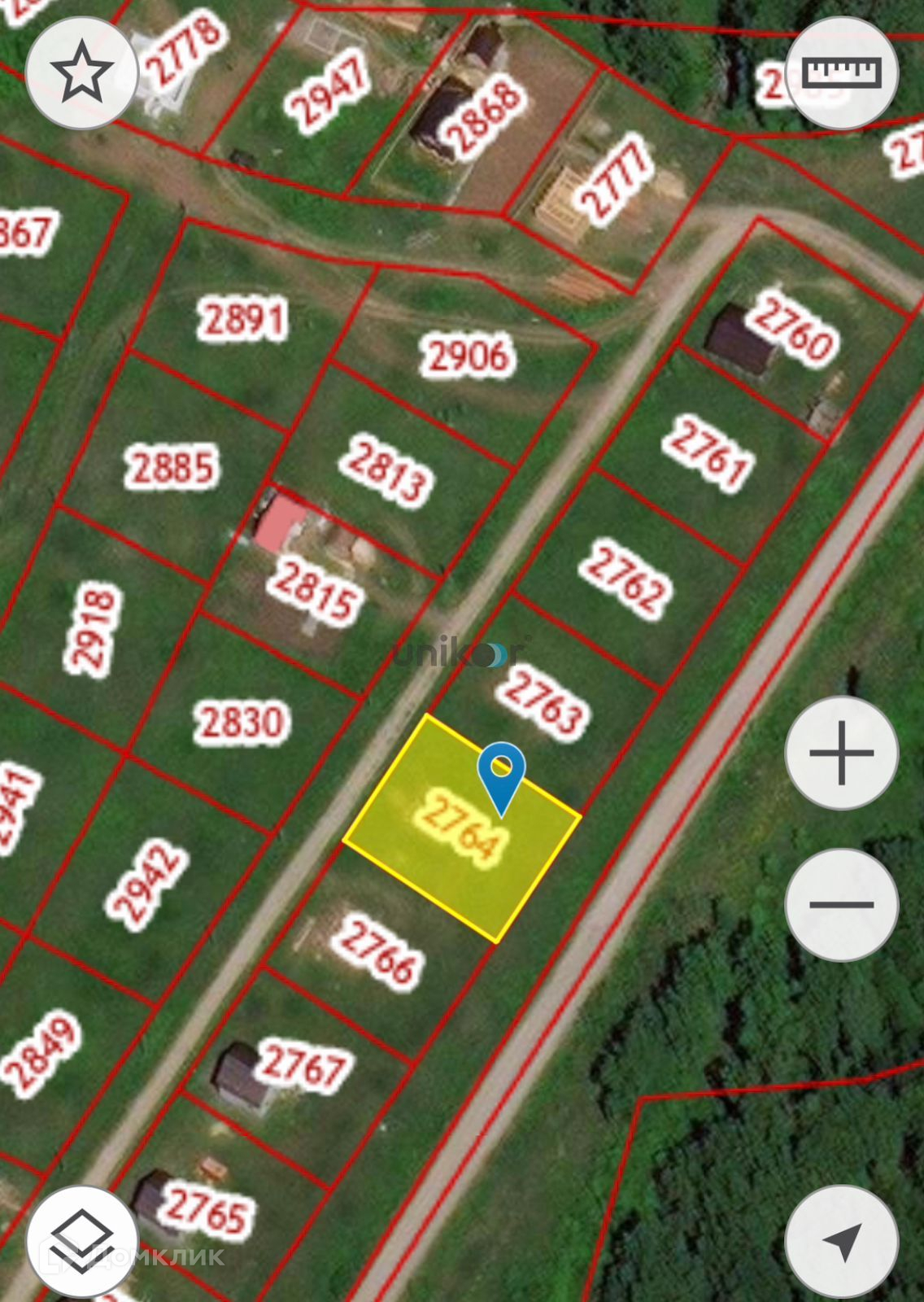Open the map layers selector
This screenshot has height=1302, width=924.
coord(81,1241)
